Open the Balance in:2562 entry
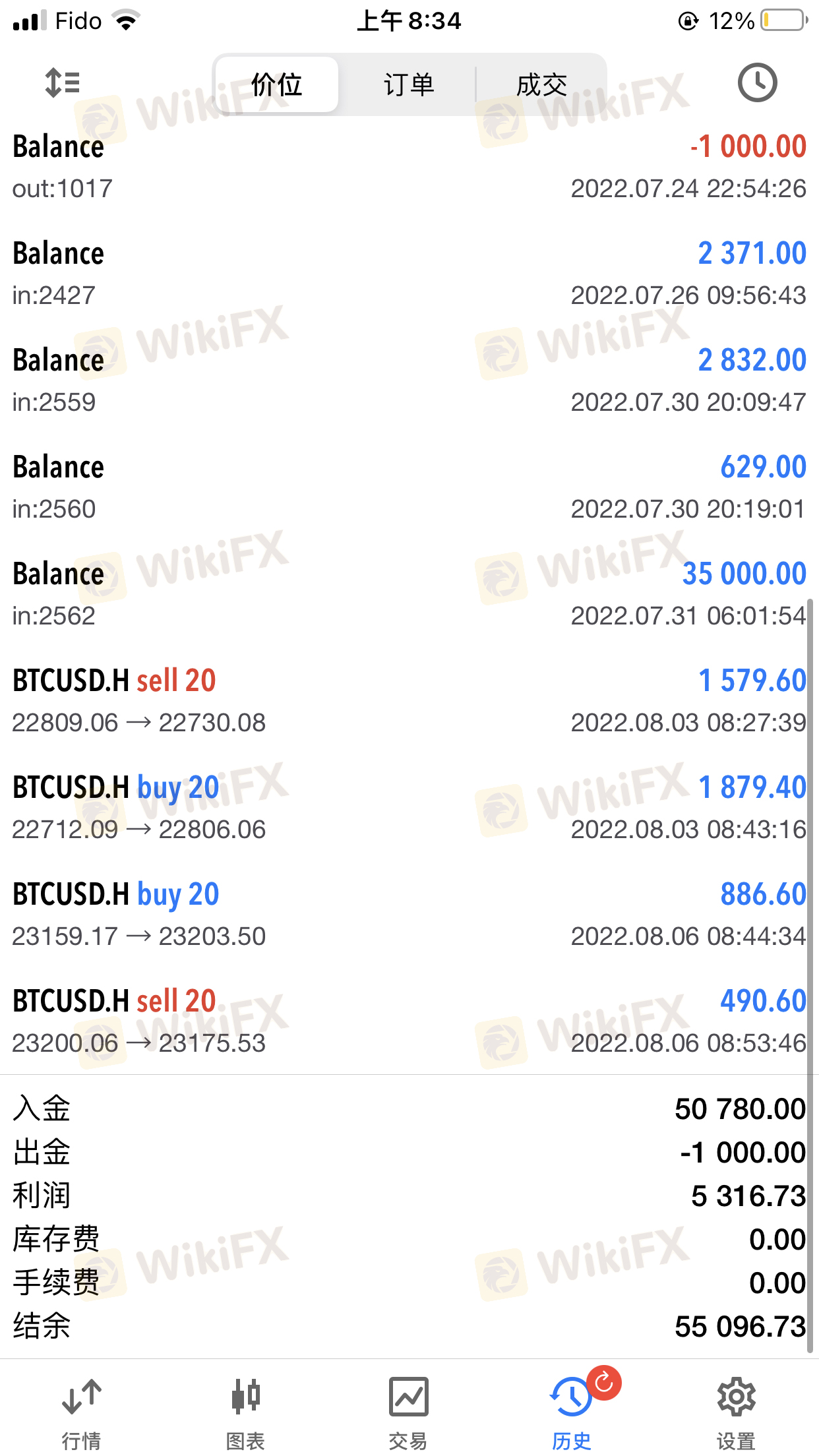This screenshot has height=1456, width=819. click(409, 595)
